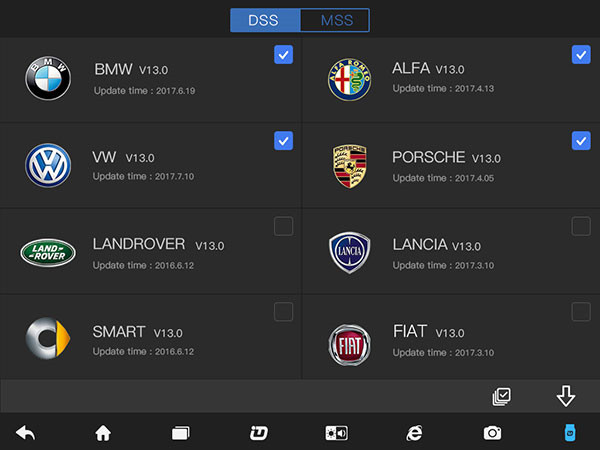
Task: Open the VCI connection icon
Action: [569, 433]
